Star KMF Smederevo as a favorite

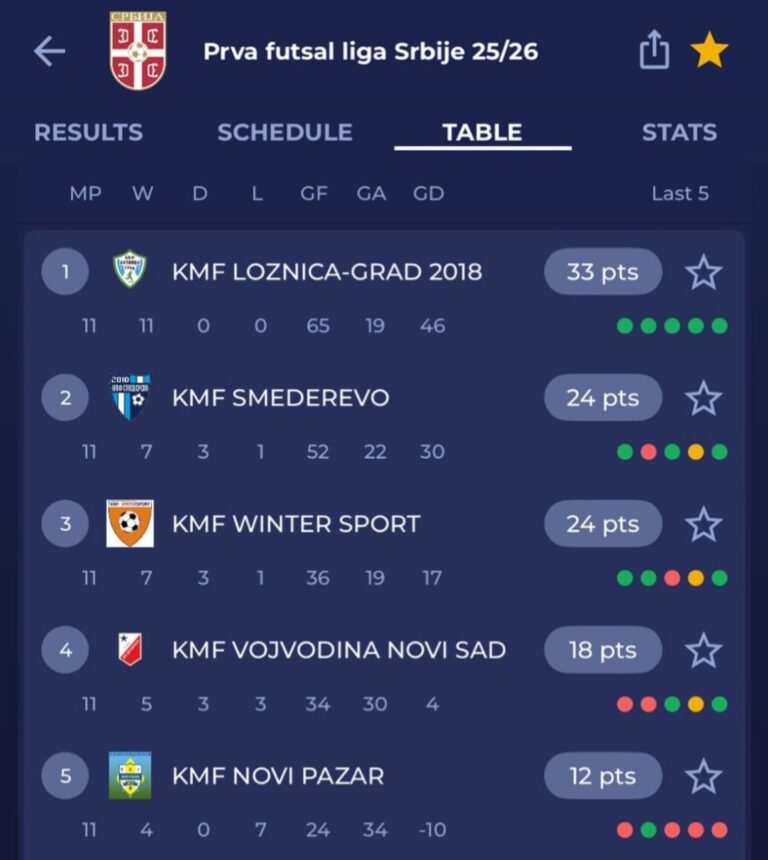704,398
